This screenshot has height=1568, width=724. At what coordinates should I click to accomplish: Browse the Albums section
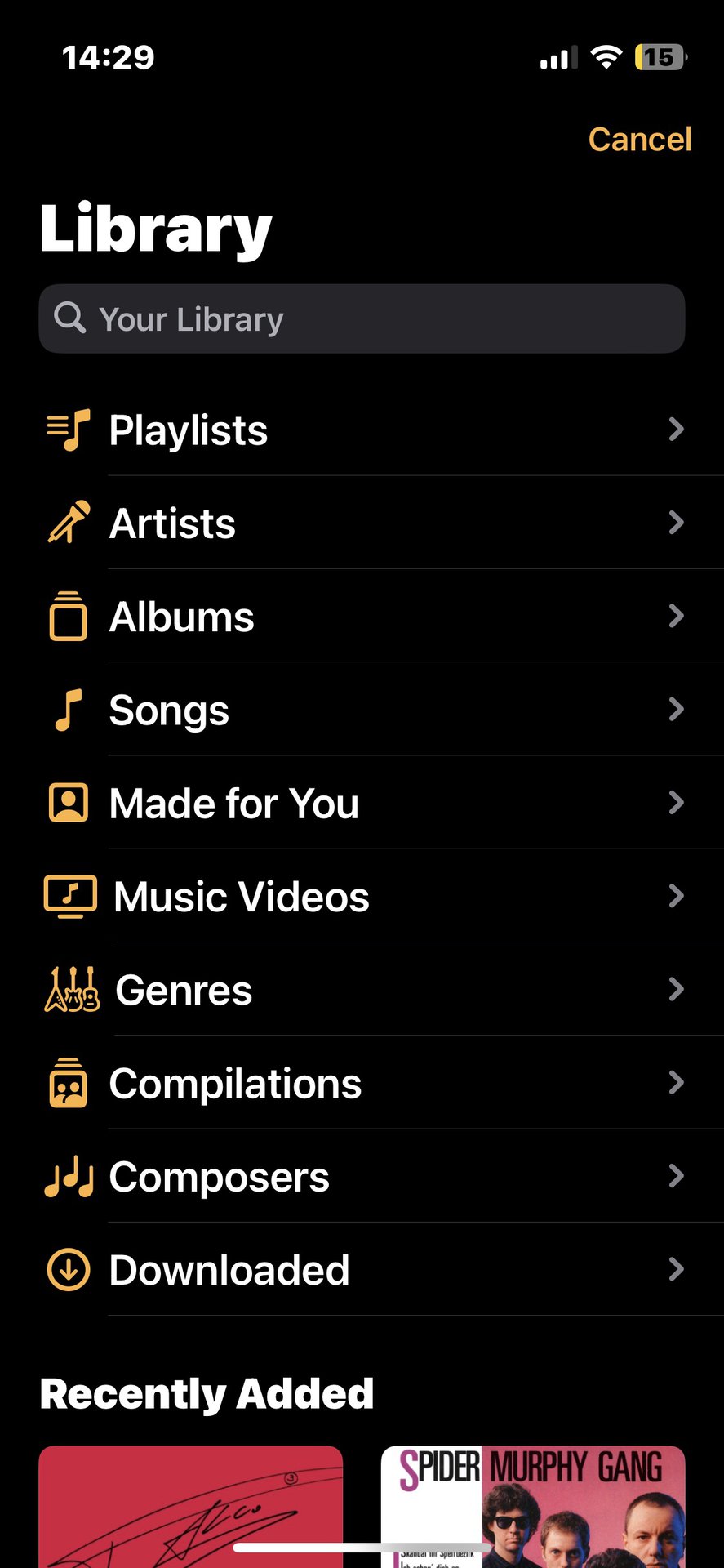(x=362, y=617)
